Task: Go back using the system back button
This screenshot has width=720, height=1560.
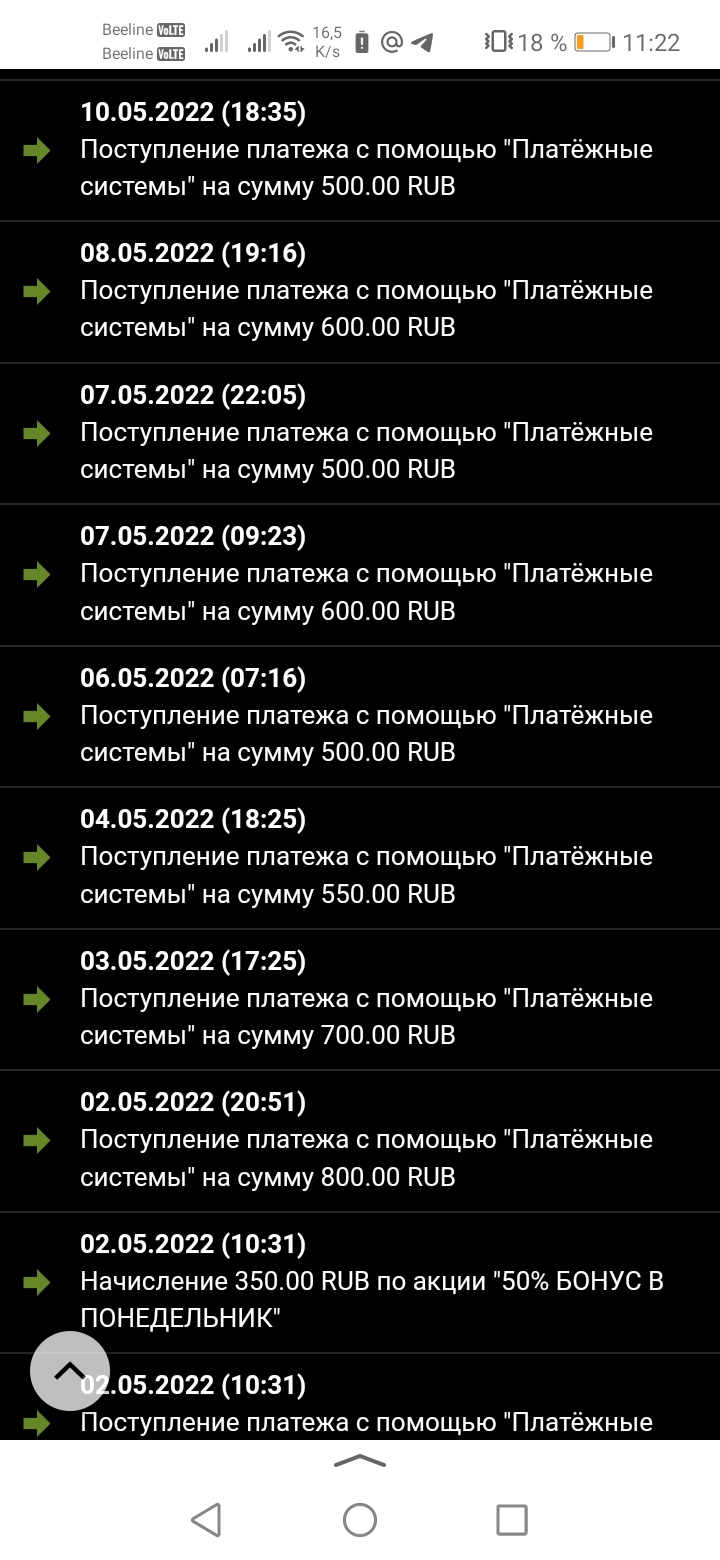Action: click(206, 1520)
